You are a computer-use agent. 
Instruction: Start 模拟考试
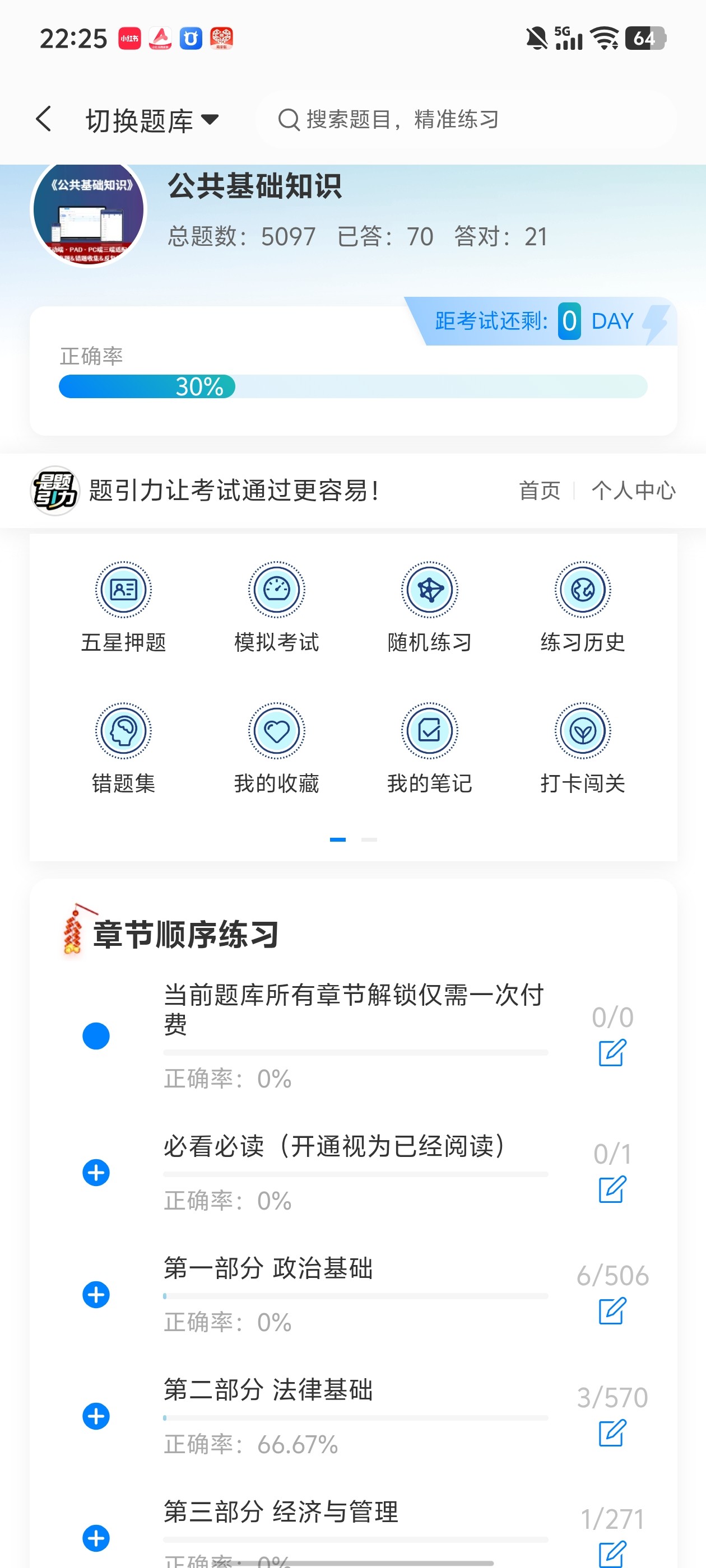[x=277, y=607]
